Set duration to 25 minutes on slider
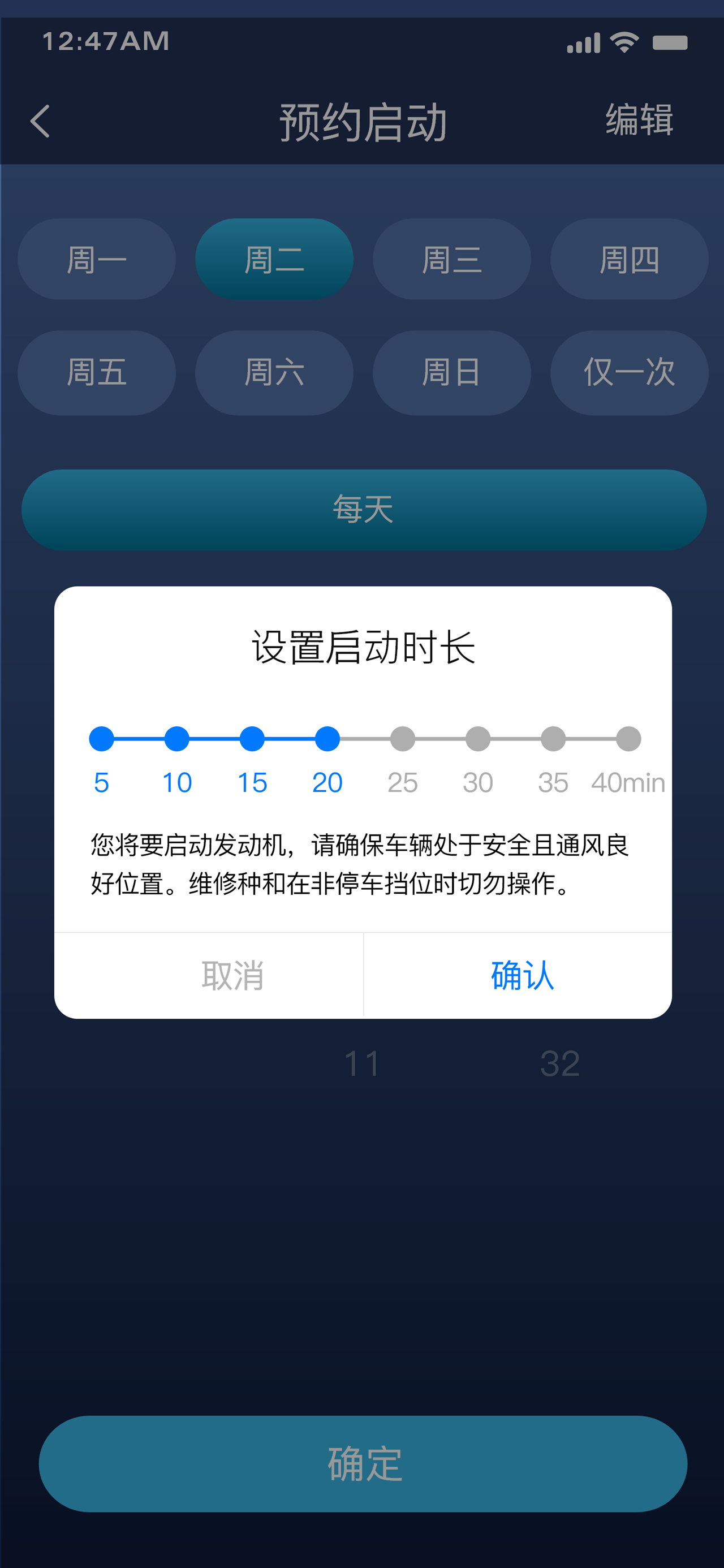724x1568 pixels. tap(403, 738)
